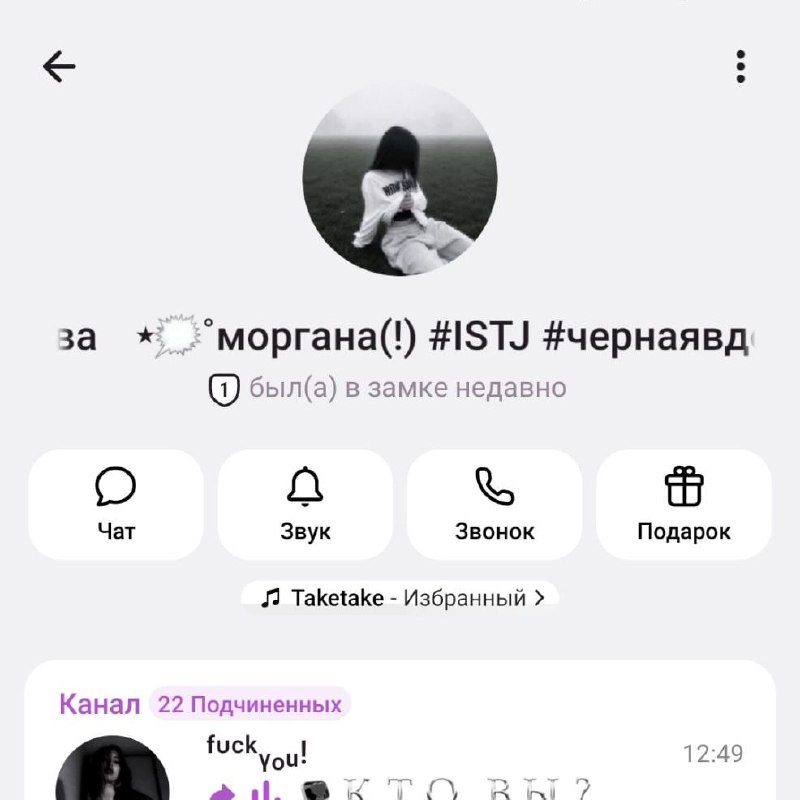The height and width of the screenshot is (800, 800).
Task: Open the Чат button
Action: [116, 504]
